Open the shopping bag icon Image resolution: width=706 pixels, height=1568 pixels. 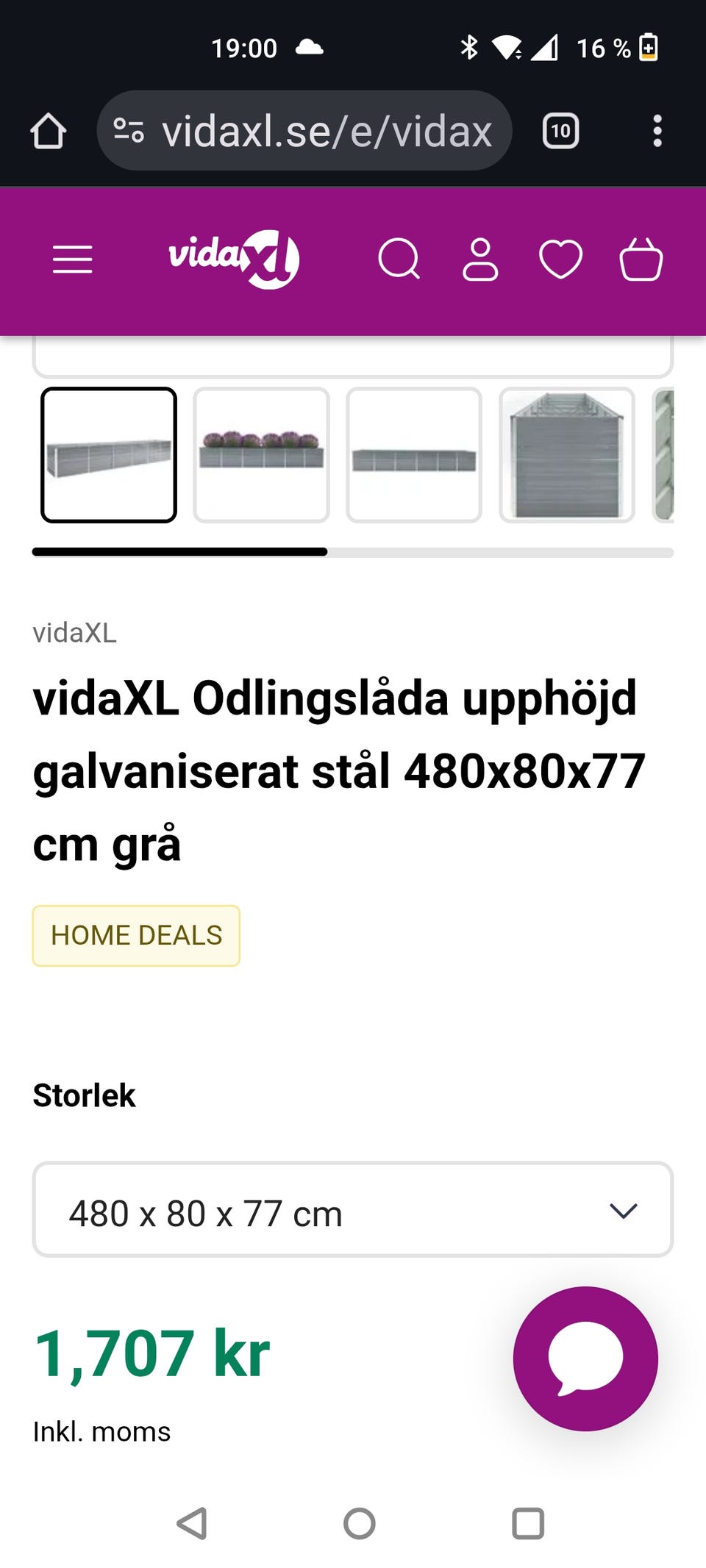coord(642,259)
